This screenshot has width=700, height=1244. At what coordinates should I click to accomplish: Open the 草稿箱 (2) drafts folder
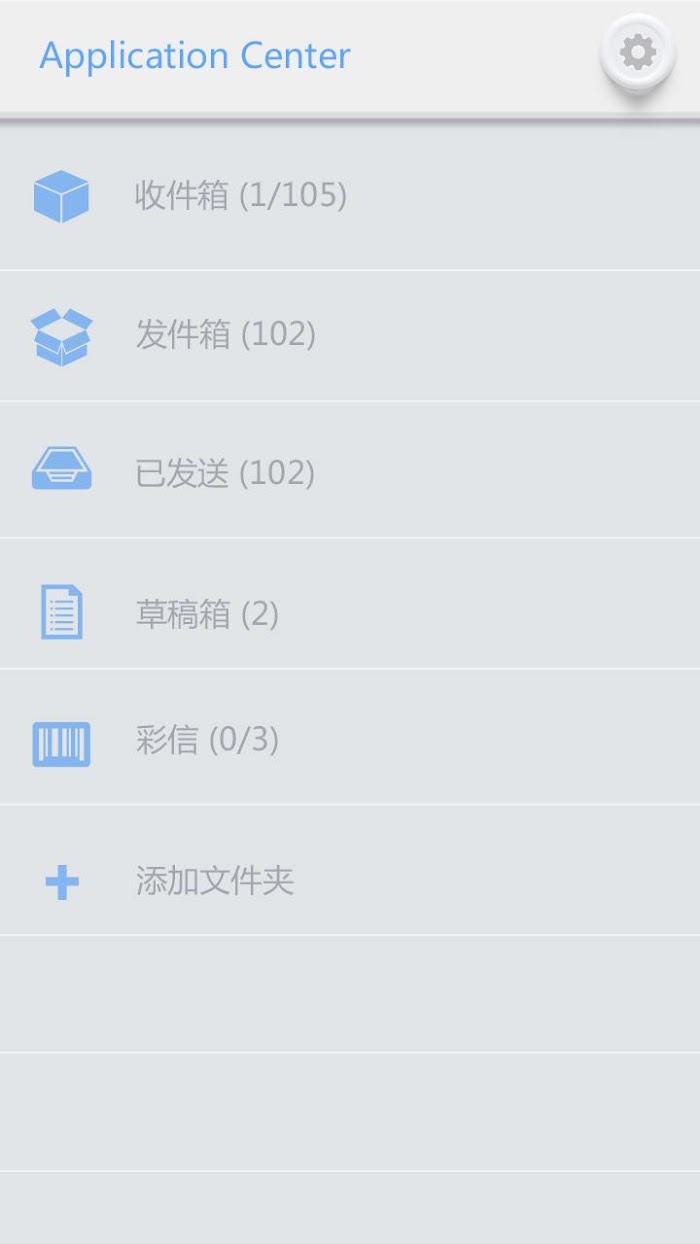pyautogui.click(x=350, y=604)
